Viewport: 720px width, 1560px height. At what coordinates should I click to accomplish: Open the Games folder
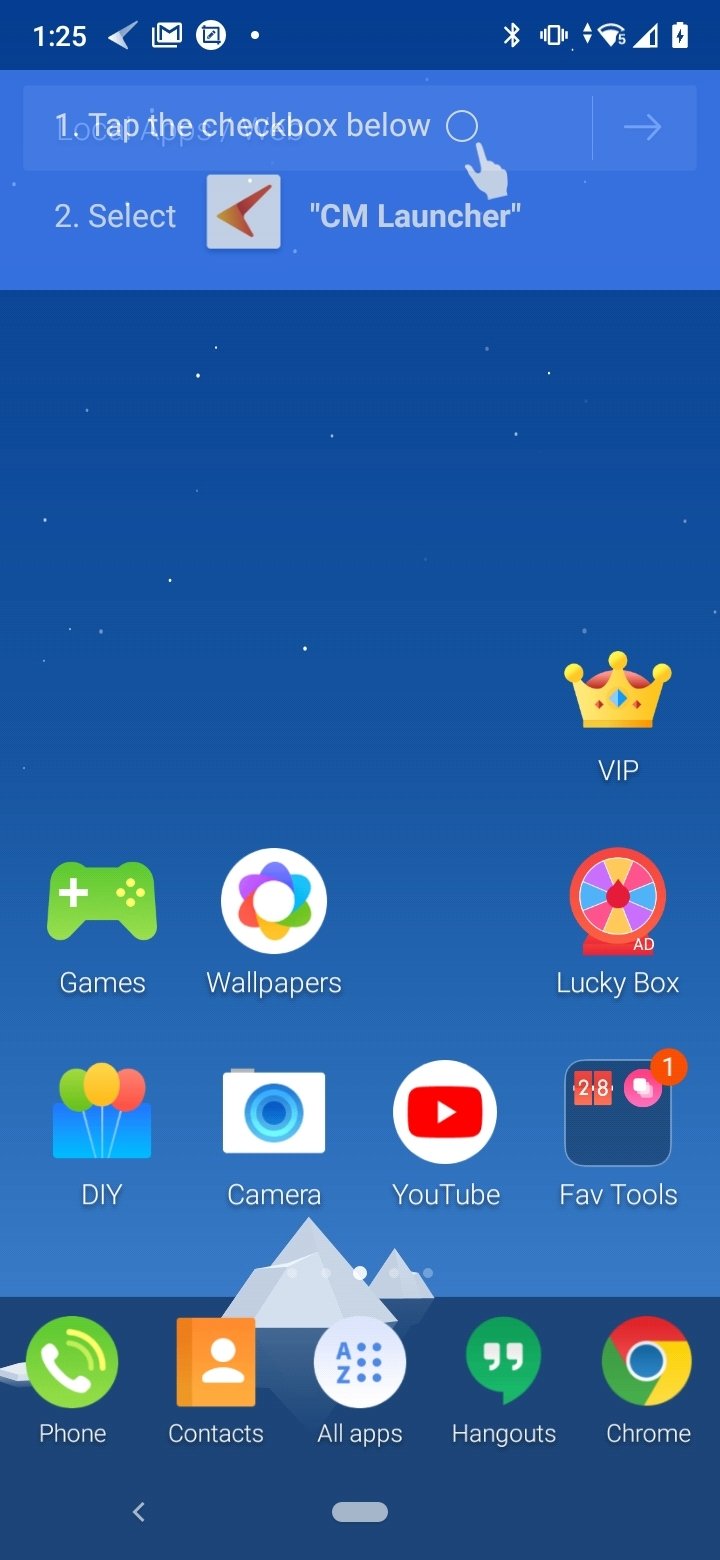click(x=102, y=901)
